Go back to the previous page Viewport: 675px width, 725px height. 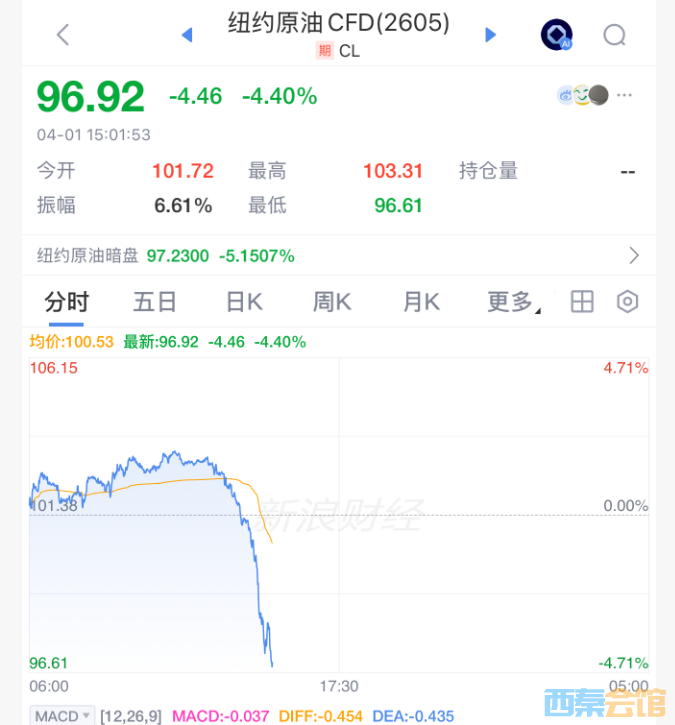[63, 35]
